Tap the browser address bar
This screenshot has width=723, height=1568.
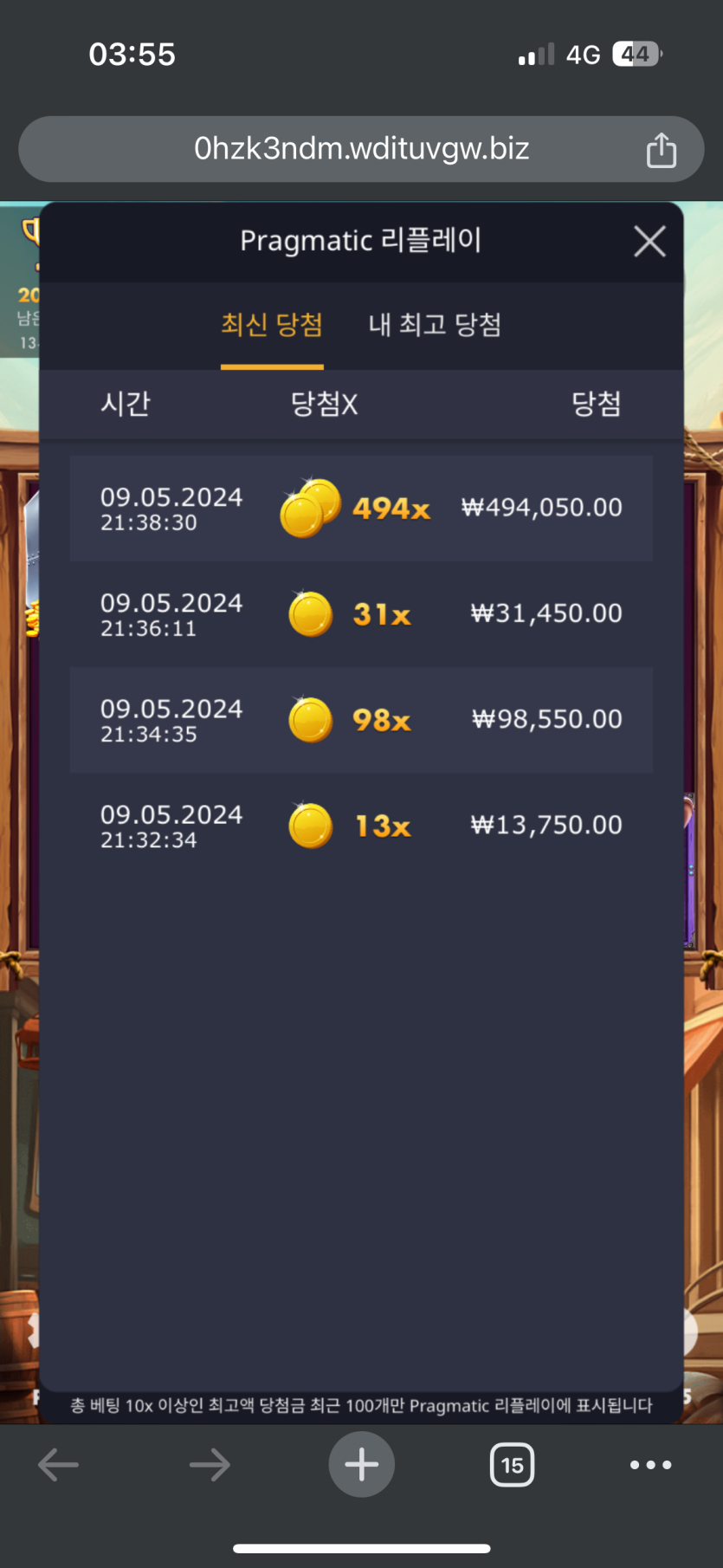[x=361, y=149]
